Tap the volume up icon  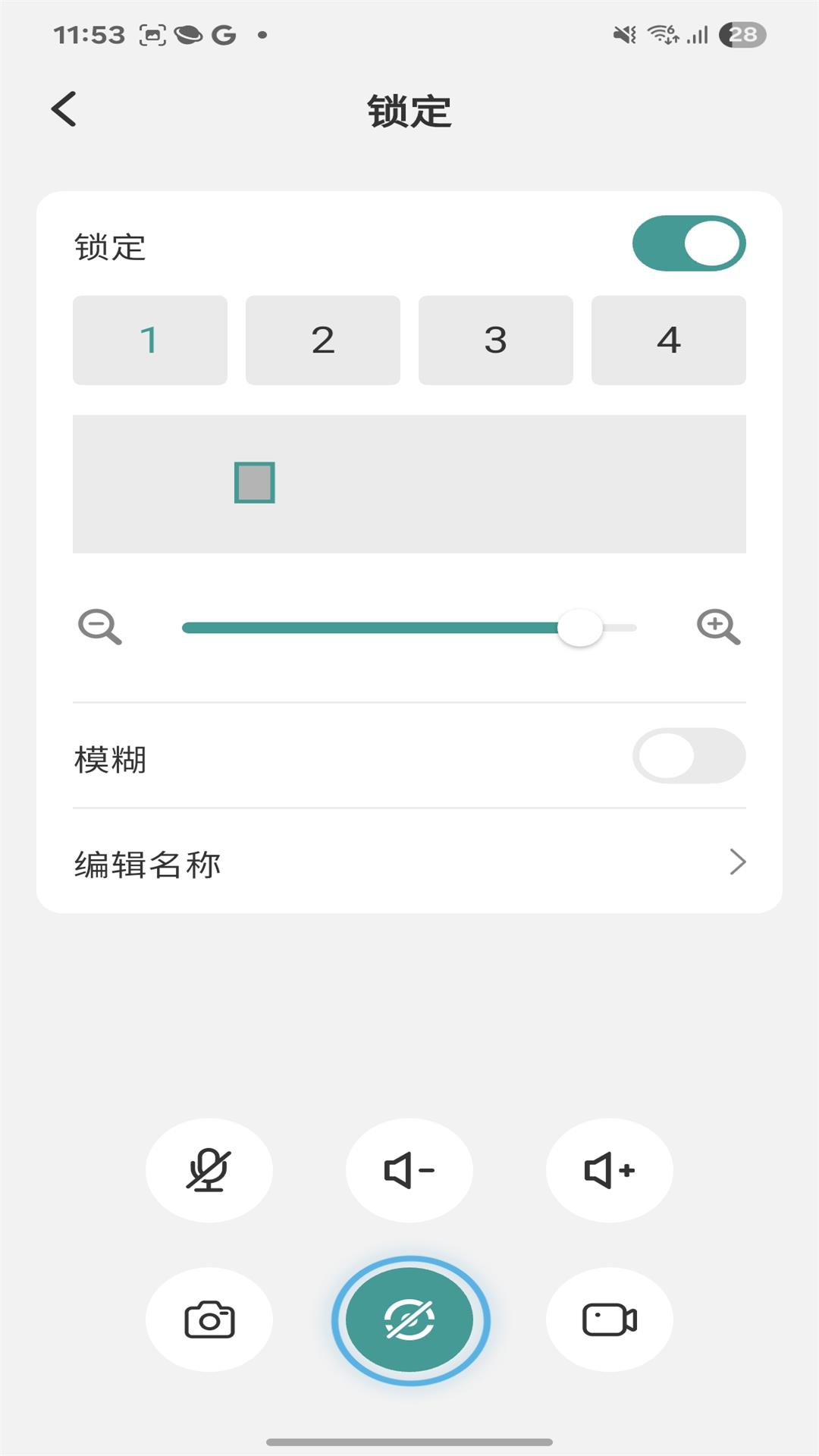[609, 1170]
